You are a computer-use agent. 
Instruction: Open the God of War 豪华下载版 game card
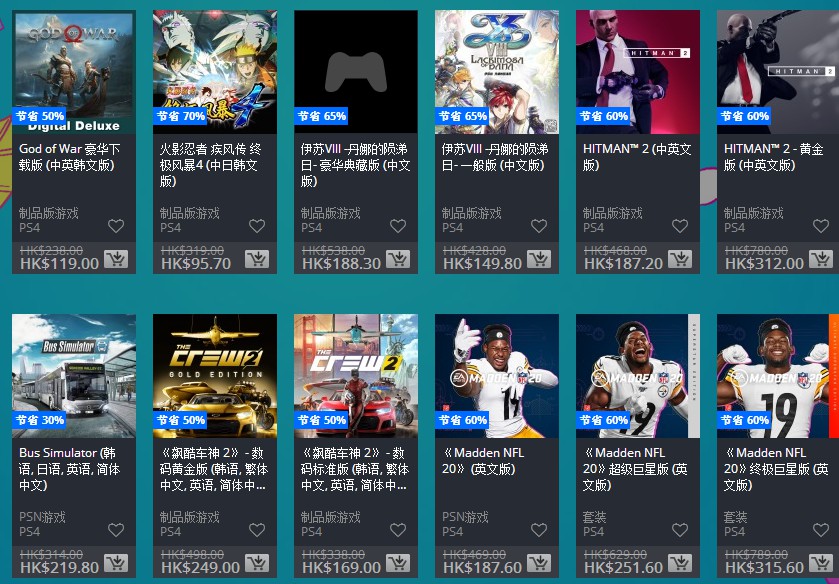click(73, 72)
